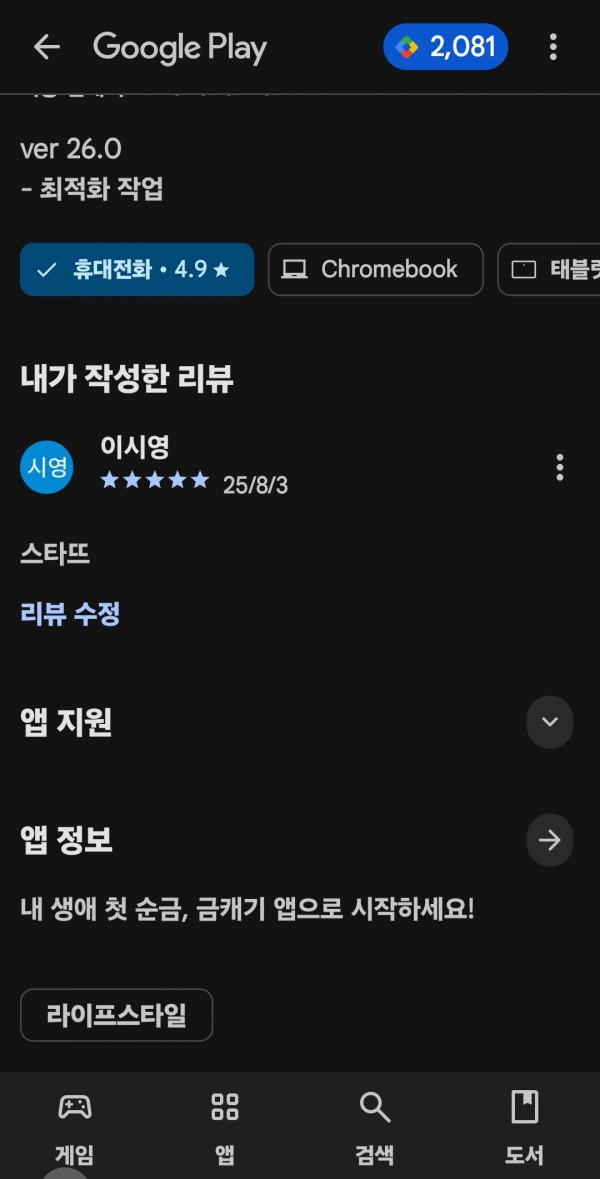Open 앱 정보 with the arrow button
Screen dimensions: 600x1179
[550, 840]
